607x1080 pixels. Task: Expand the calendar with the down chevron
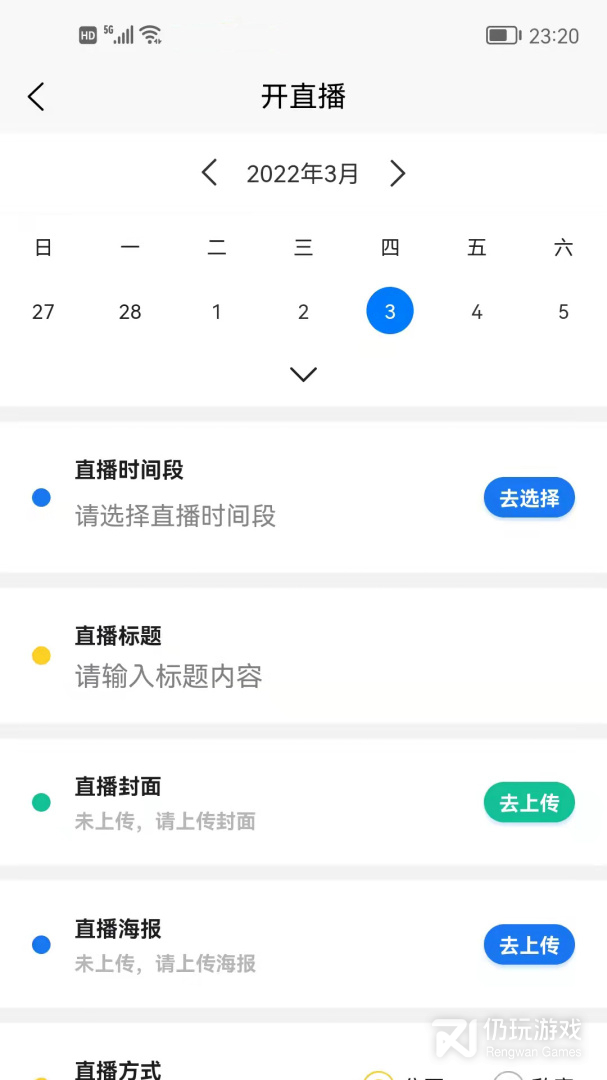(x=303, y=374)
